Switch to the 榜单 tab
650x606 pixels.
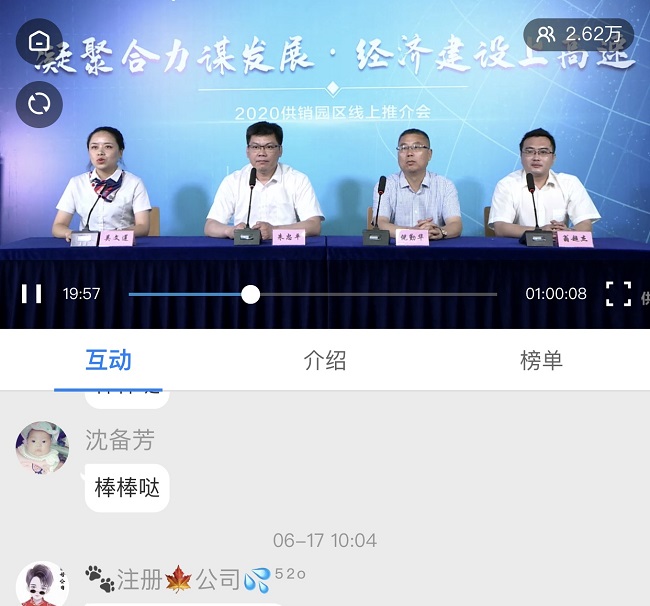coord(541,361)
